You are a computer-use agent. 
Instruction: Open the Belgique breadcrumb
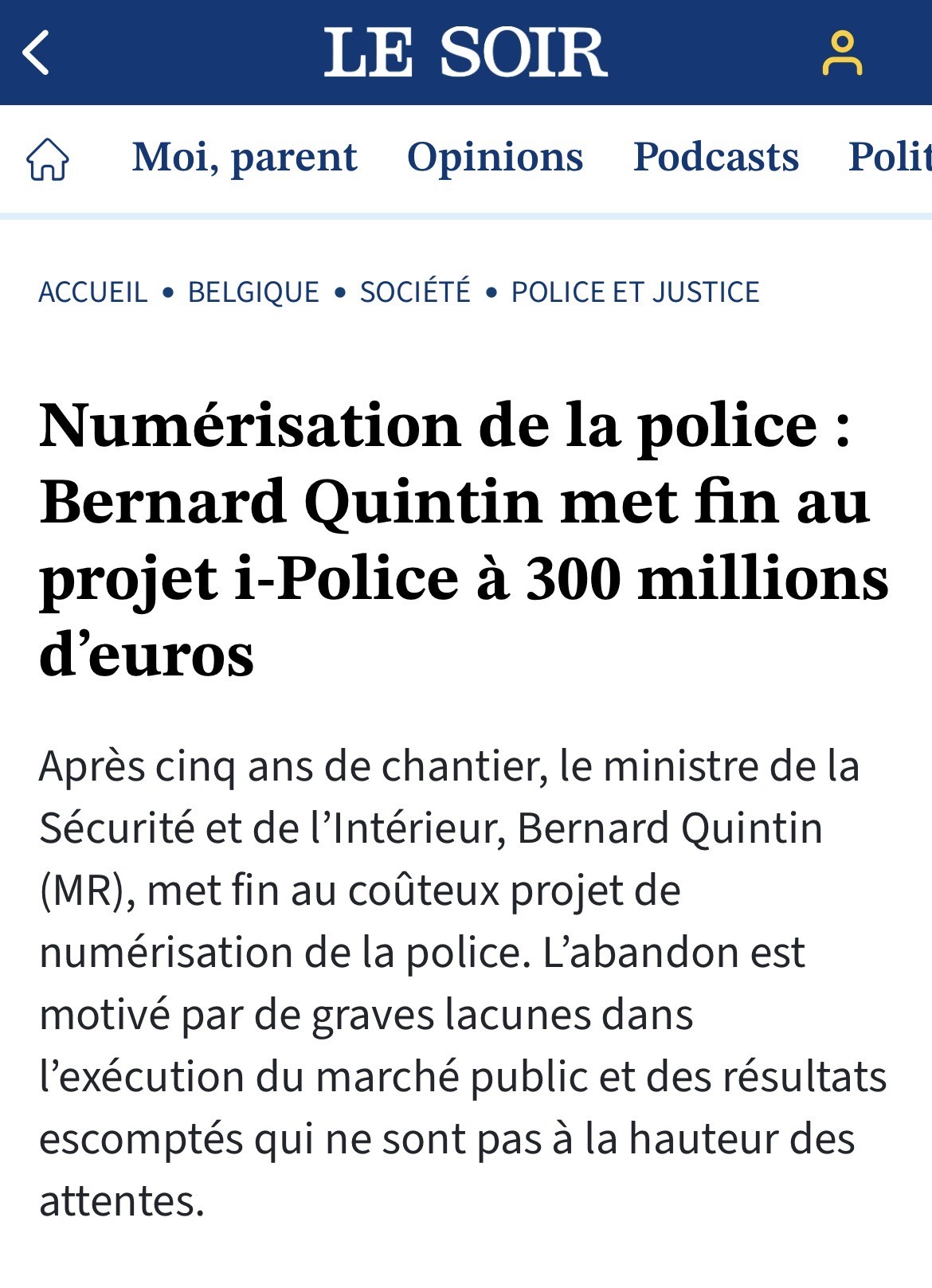(x=253, y=292)
